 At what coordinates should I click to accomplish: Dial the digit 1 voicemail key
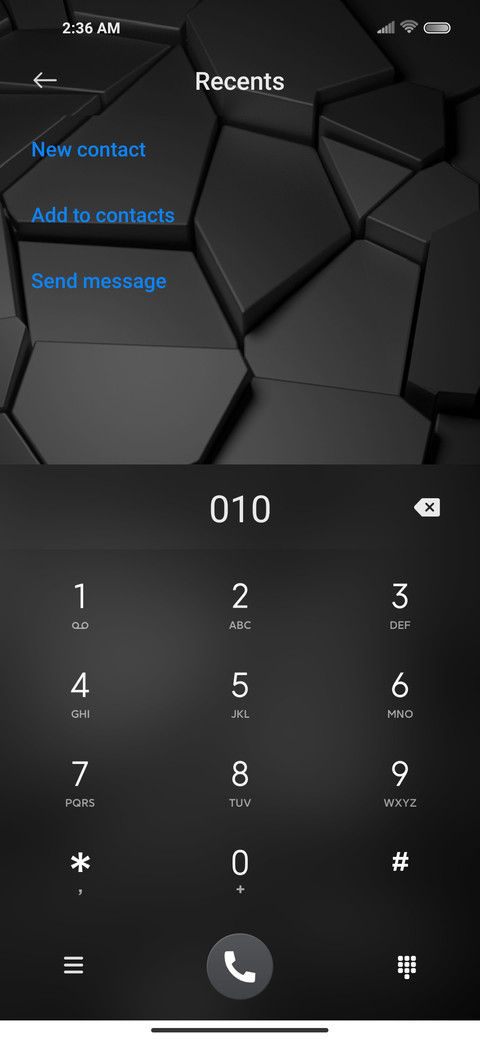[80, 606]
